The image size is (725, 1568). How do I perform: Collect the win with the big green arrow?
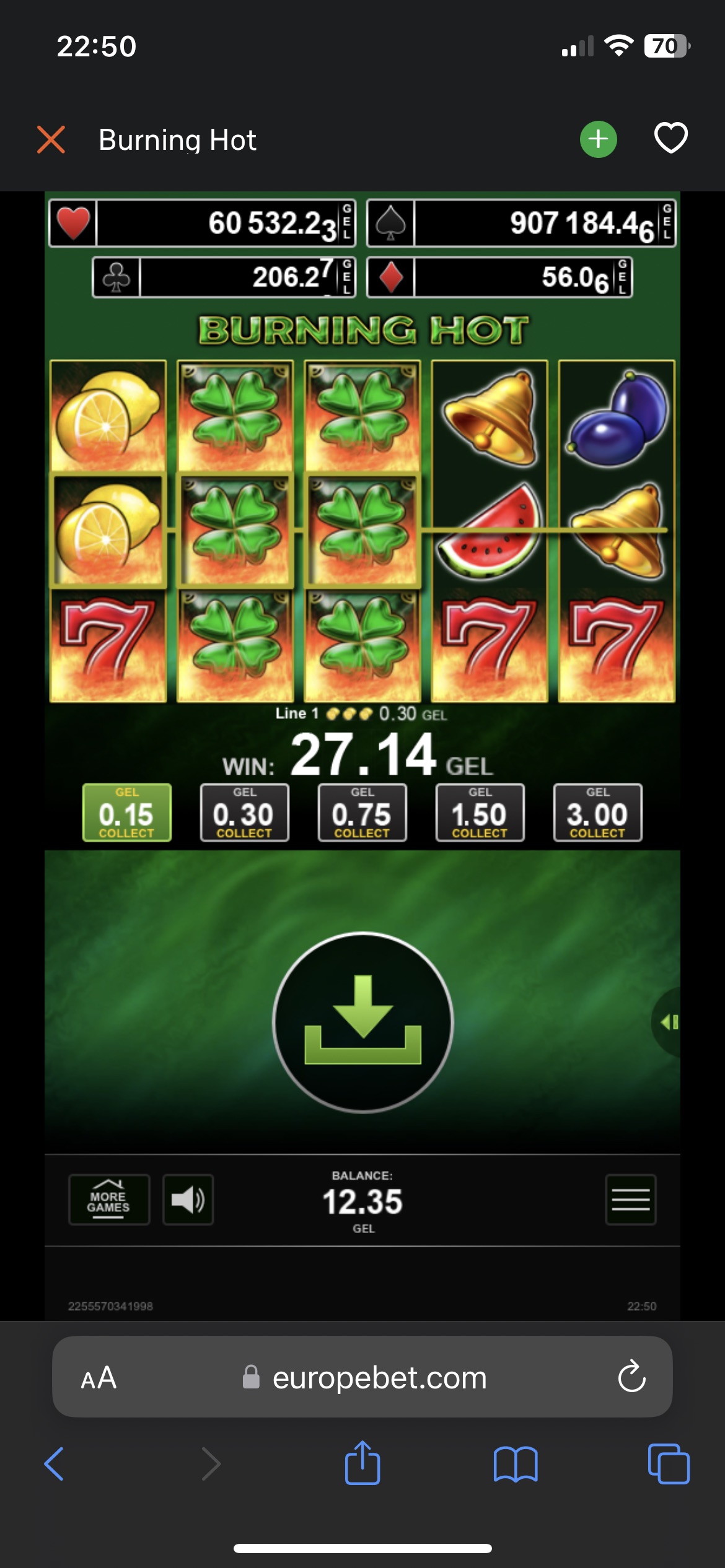click(363, 1022)
